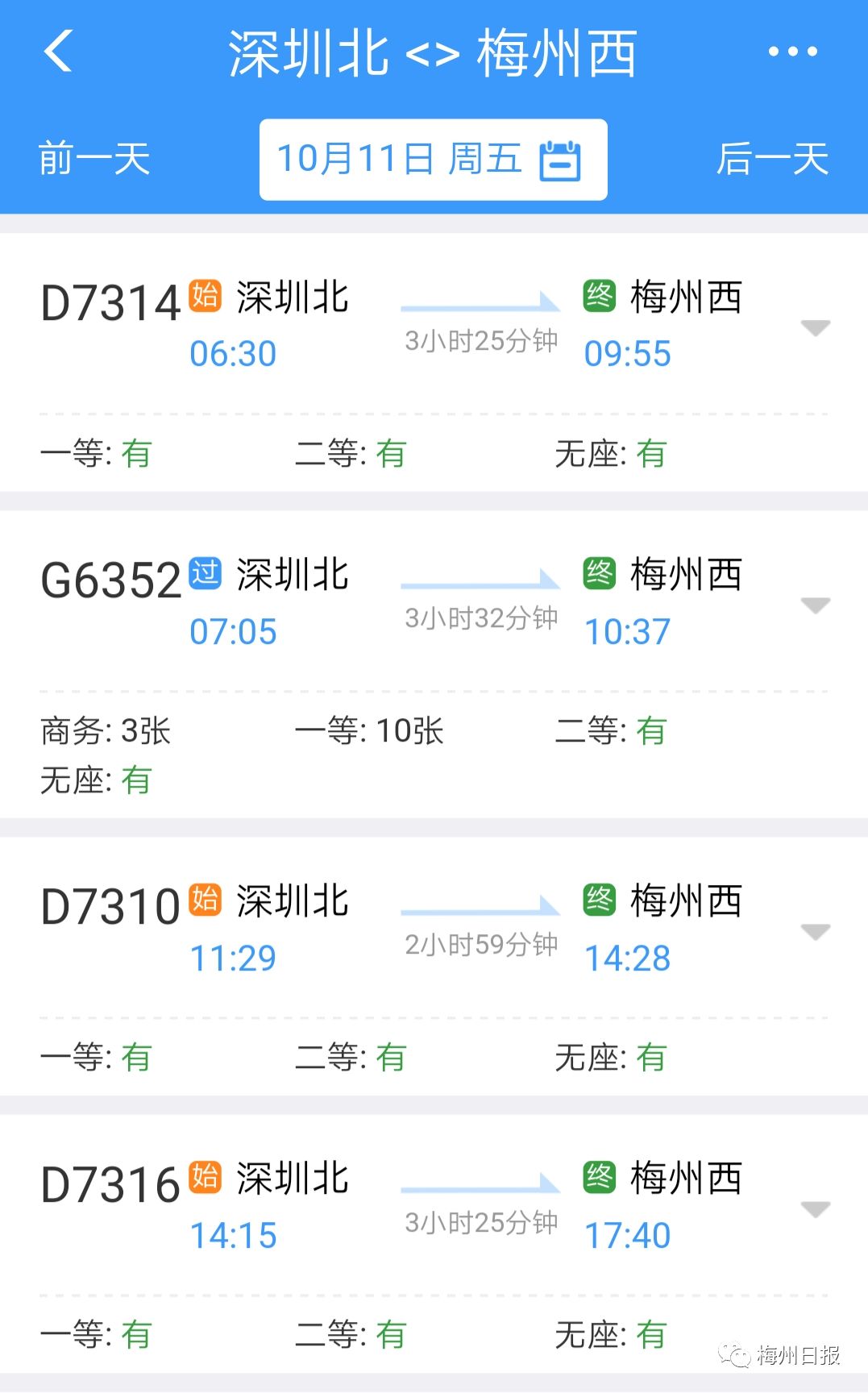
Task: Open the more options "..." menu
Action: [x=793, y=52]
